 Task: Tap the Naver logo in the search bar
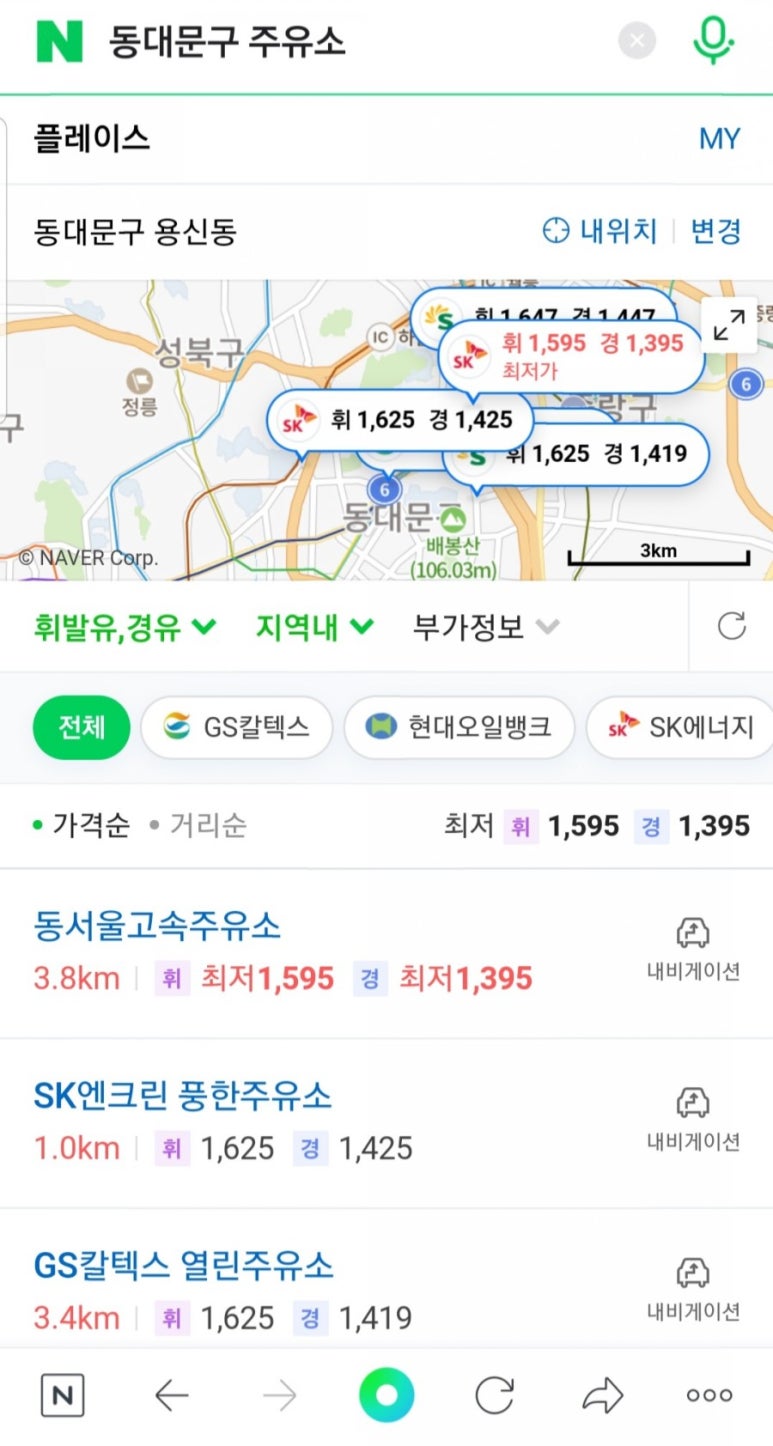point(59,41)
